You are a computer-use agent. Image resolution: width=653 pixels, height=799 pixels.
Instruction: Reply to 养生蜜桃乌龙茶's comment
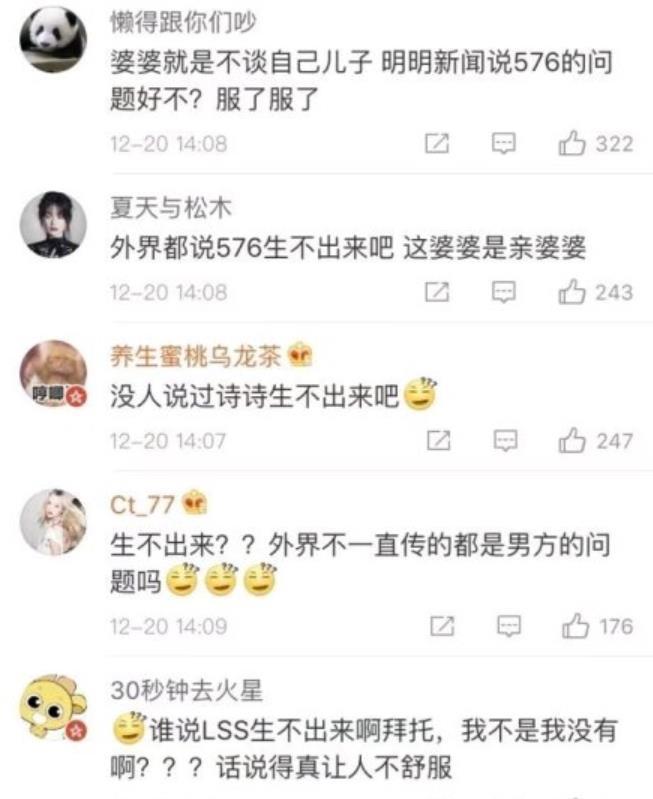point(504,441)
